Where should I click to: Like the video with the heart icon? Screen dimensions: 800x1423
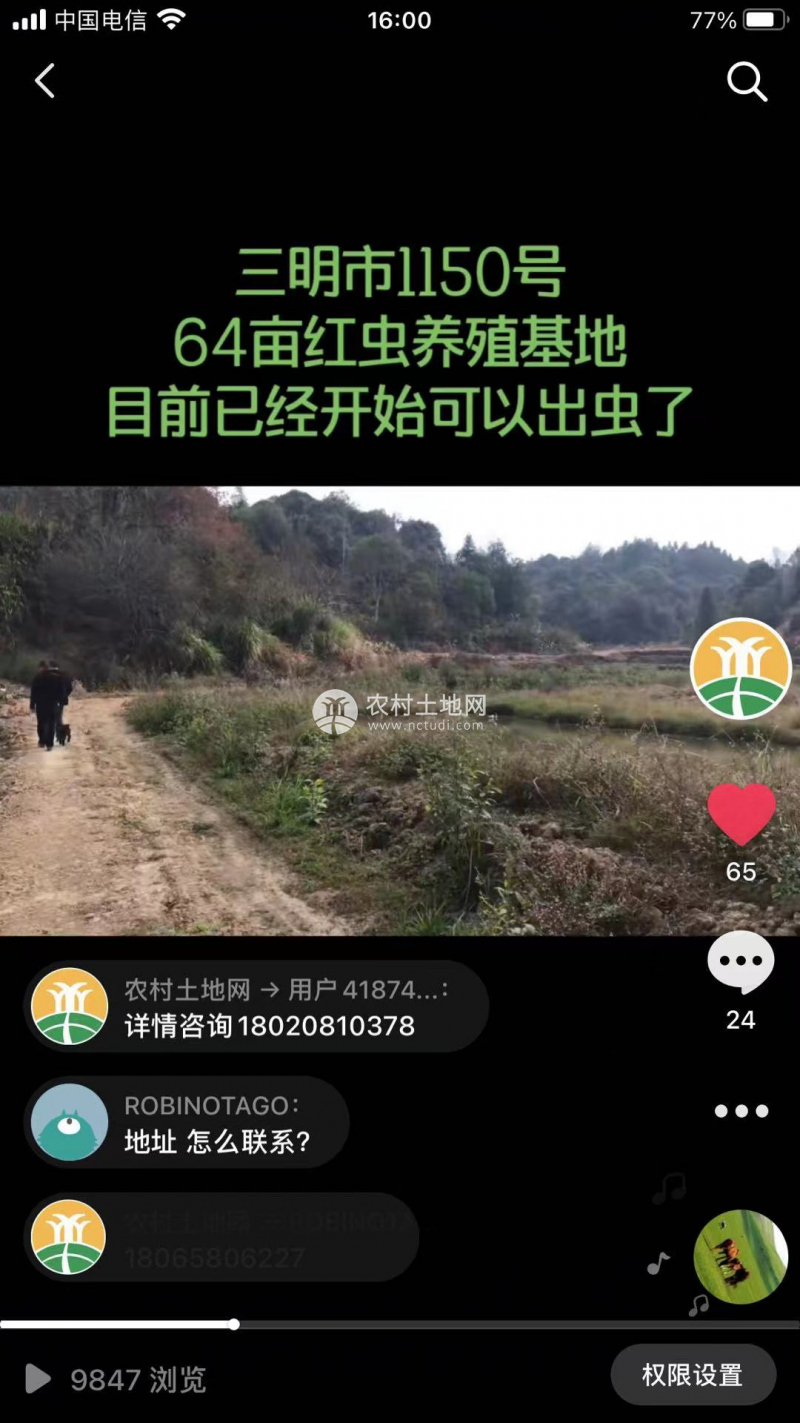[x=741, y=814]
